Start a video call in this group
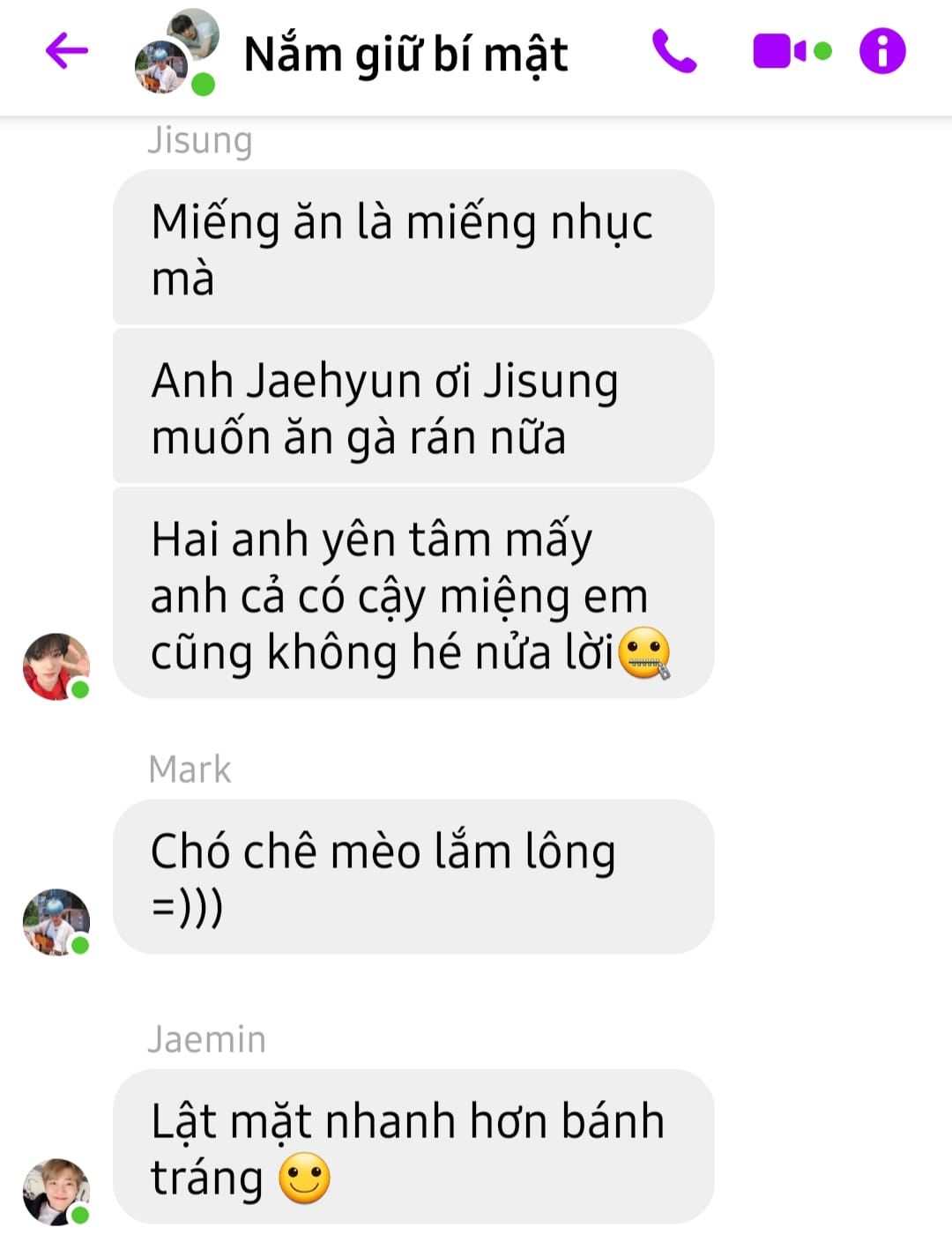Image resolution: width=952 pixels, height=1257 pixels. (x=792, y=51)
